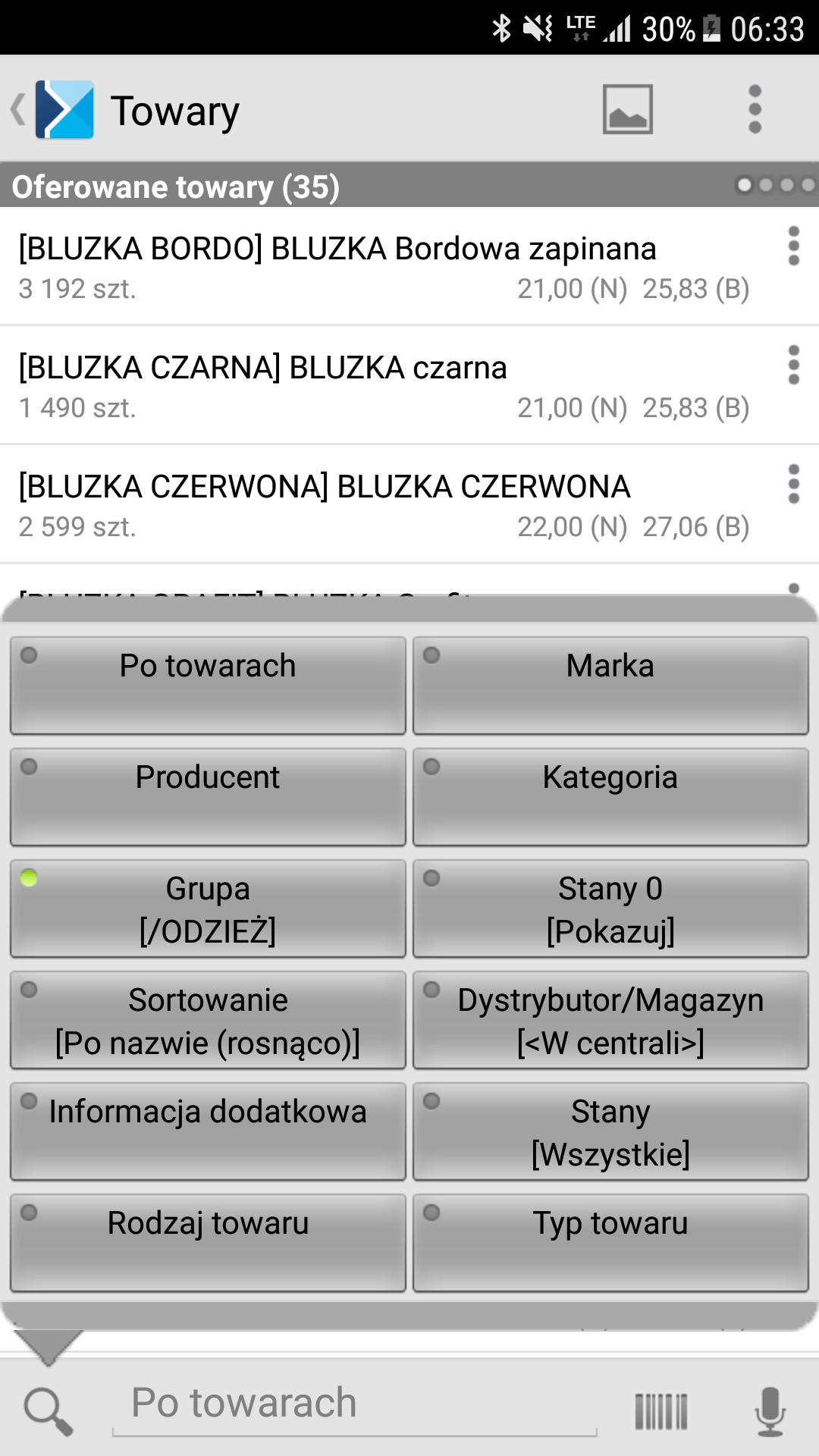Viewport: 819px width, 1456px height.
Task: Change the Grupa [/ODZIEŻ] filter
Action: (208, 908)
